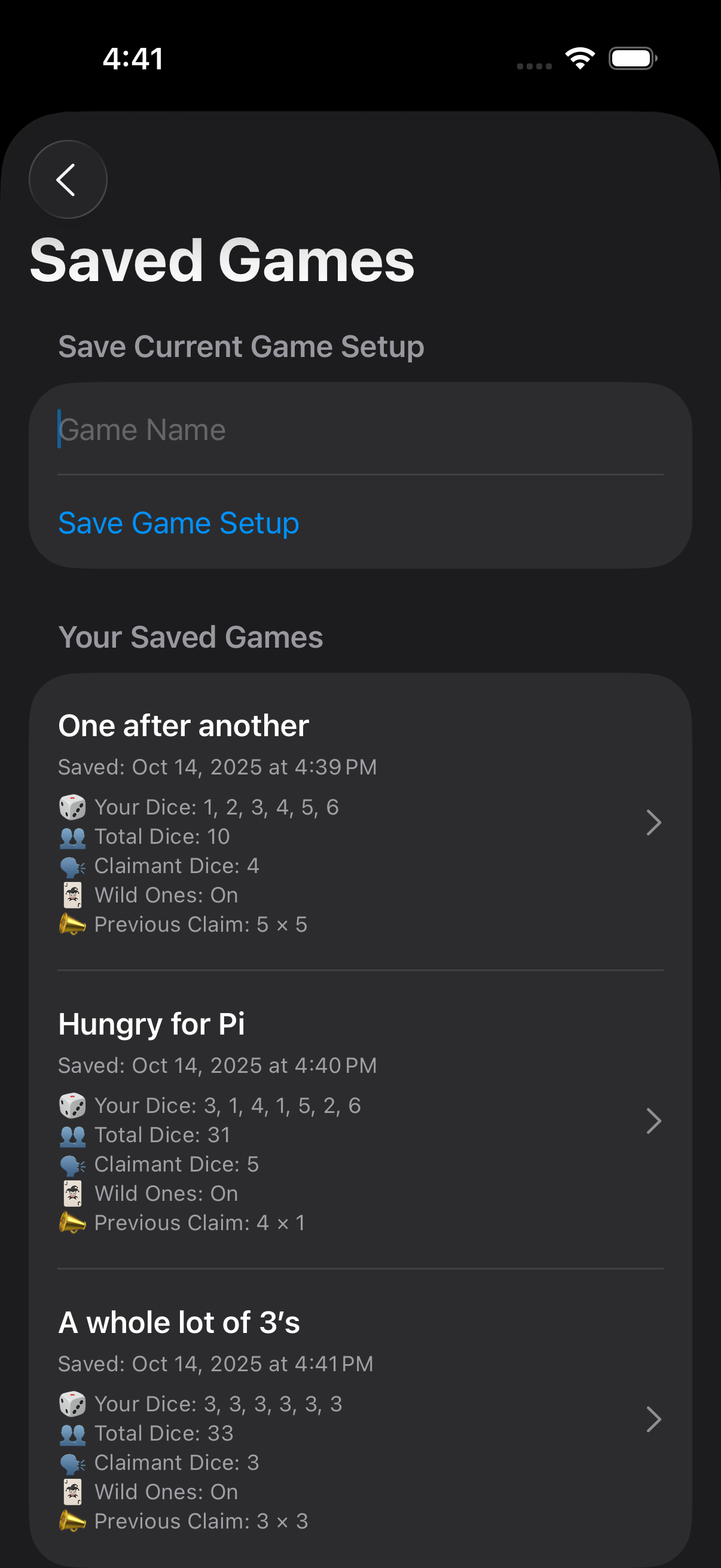Select the Save Current Game Setup heading
The width and height of the screenshot is (721, 1568).
point(241,346)
